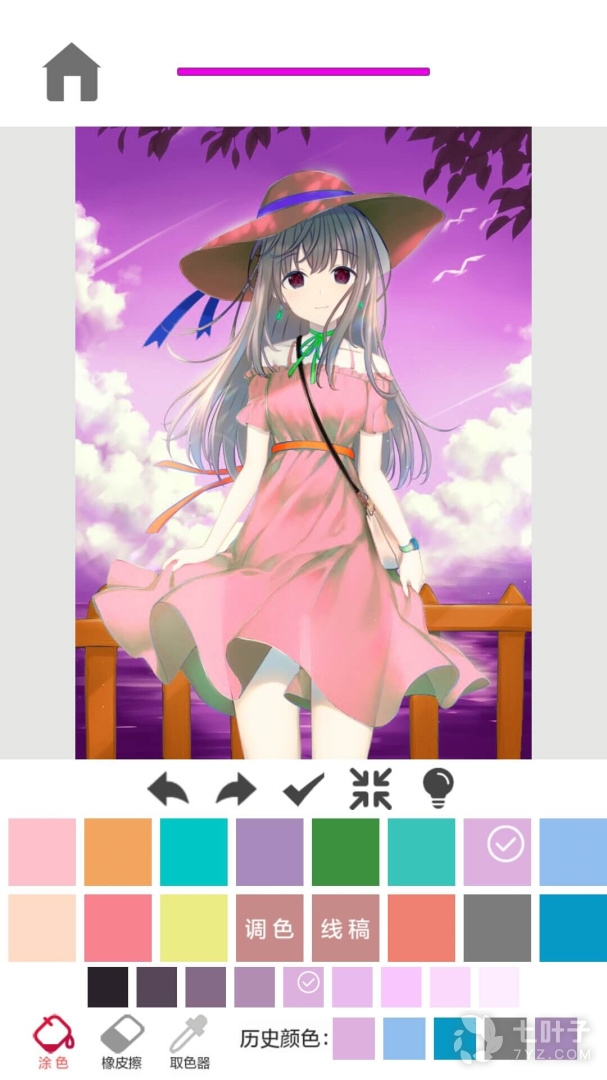Switch to the 线稿 line art view

[x=345, y=928]
